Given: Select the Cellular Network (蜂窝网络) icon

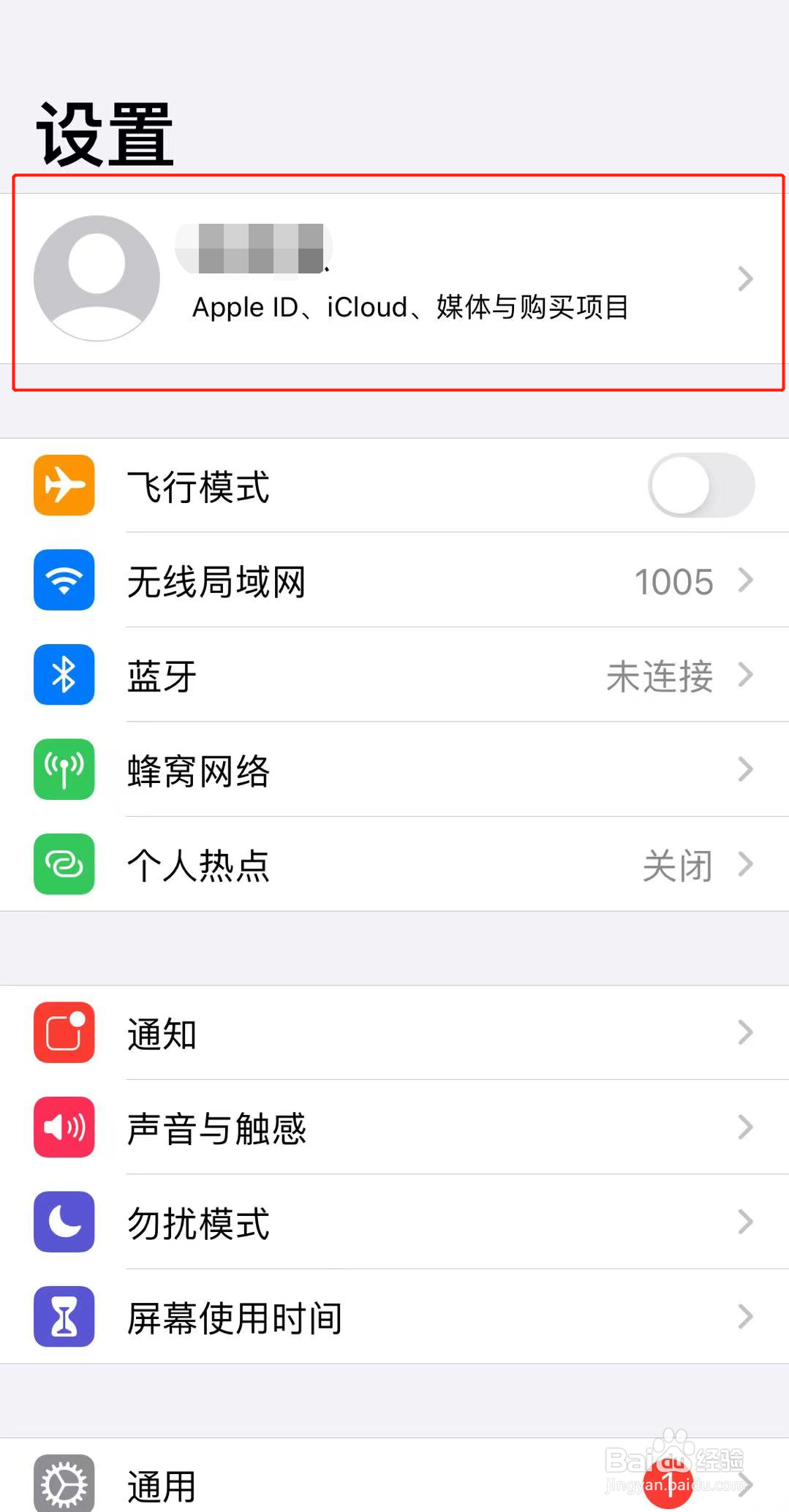Looking at the screenshot, I should pos(63,770).
